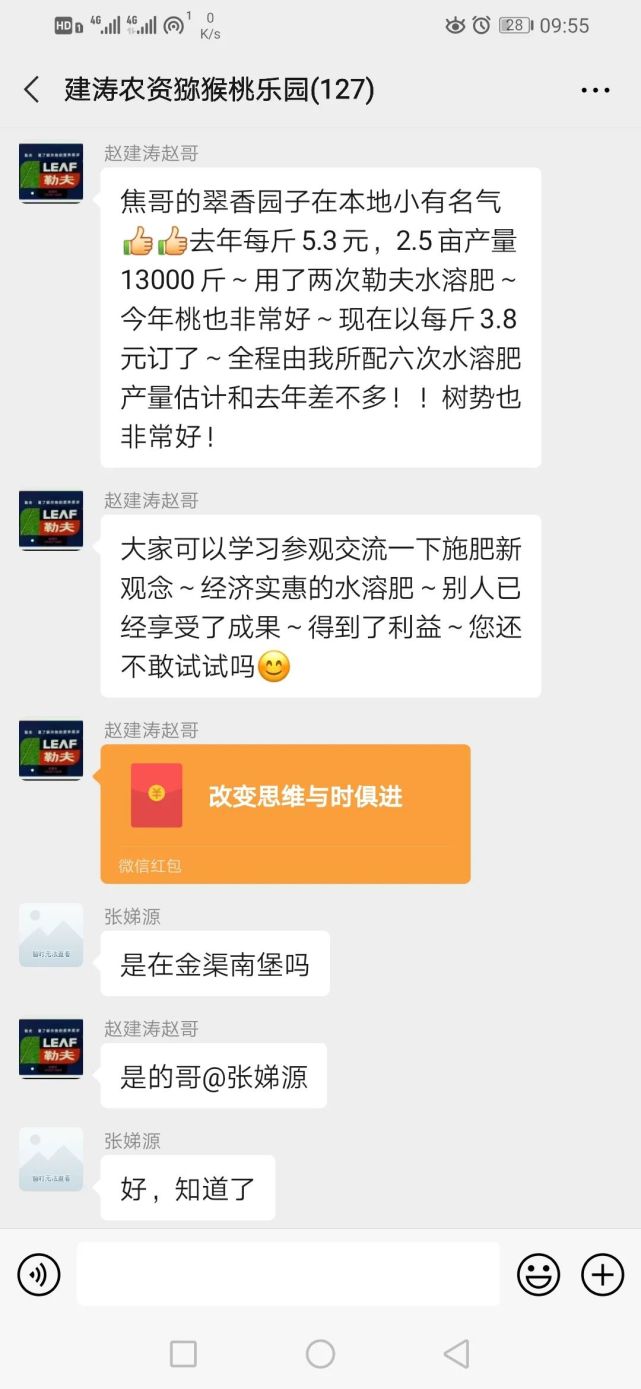The image size is (641, 1389).
Task: Open the red packet 改变思维与时俱进
Action: (285, 813)
